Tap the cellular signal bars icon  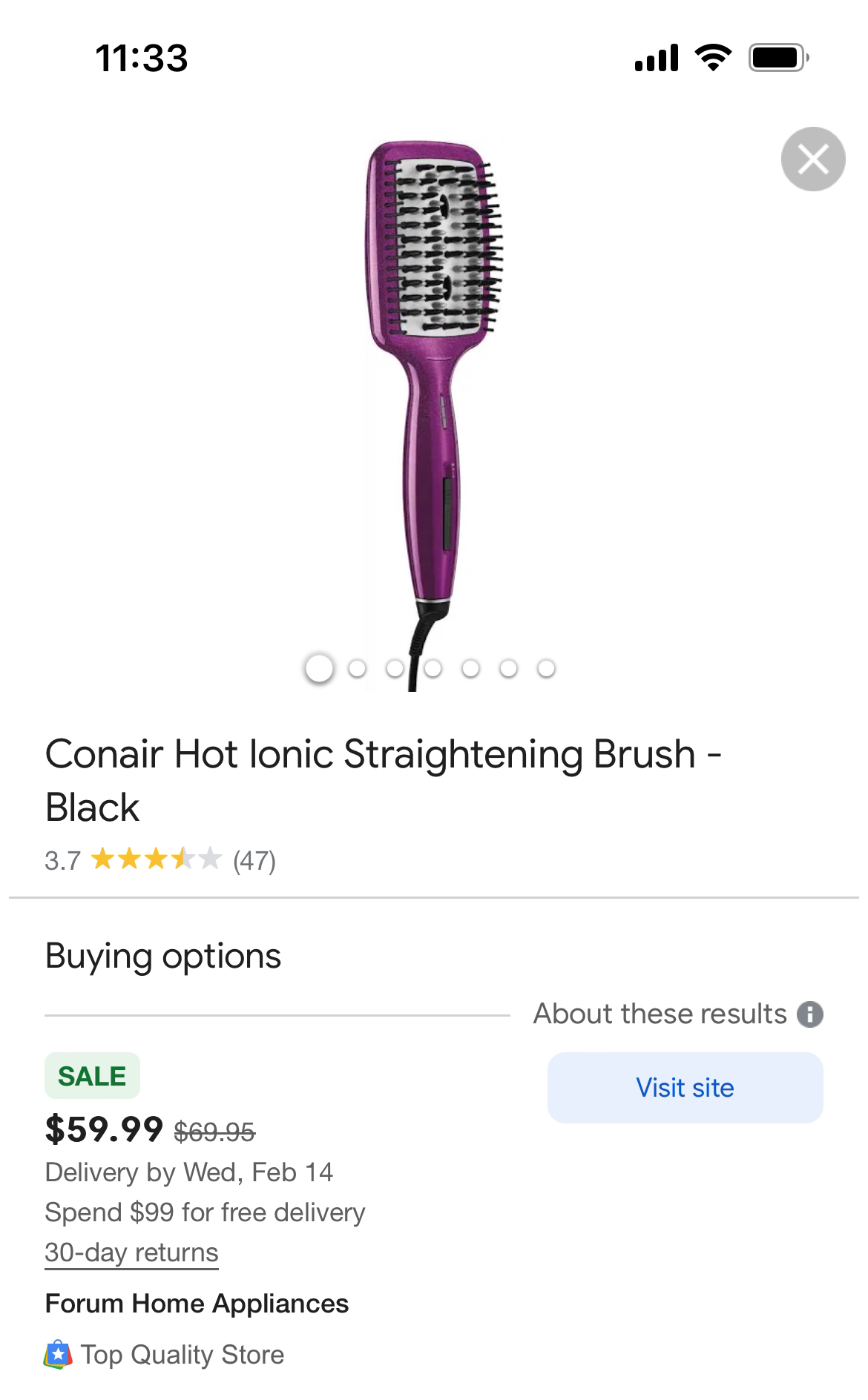pos(656,58)
